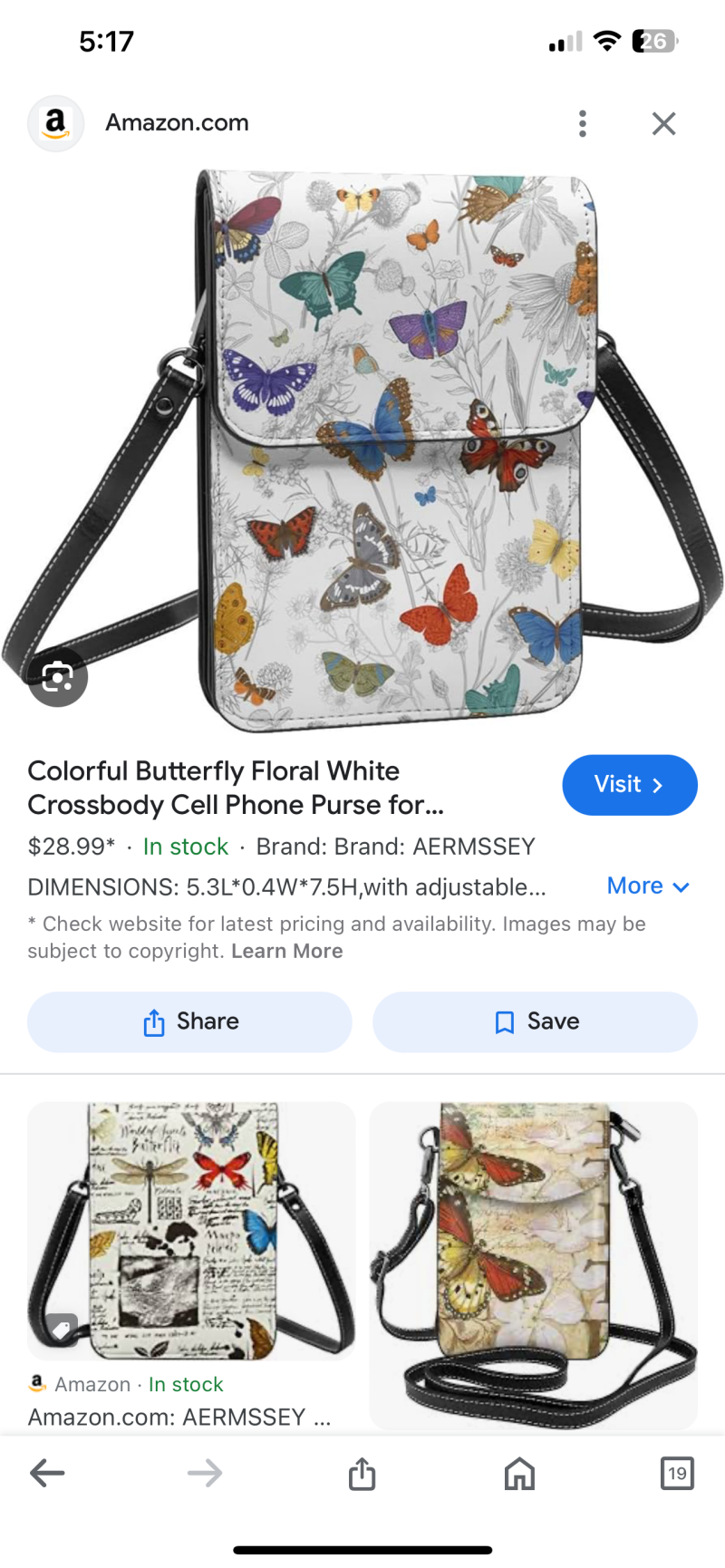The height and width of the screenshot is (1568, 725).
Task: Open the Learn More link
Action: pyautogui.click(x=286, y=951)
